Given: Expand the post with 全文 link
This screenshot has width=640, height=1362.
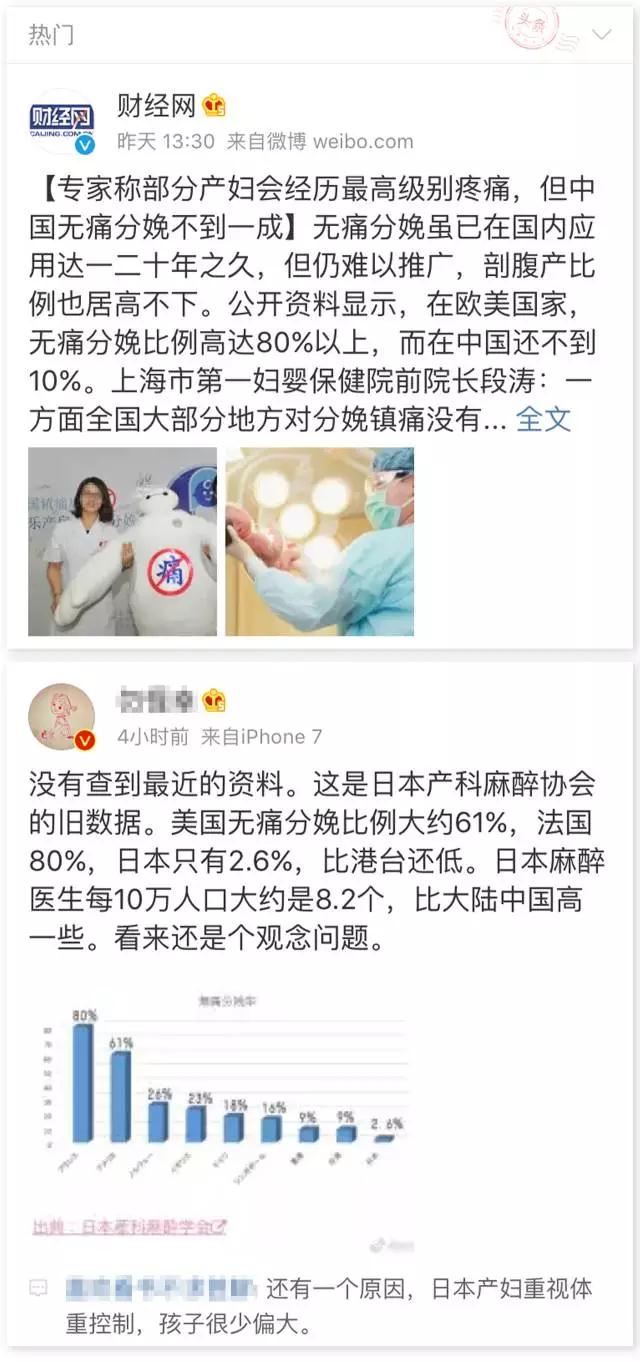Looking at the screenshot, I should pyautogui.click(x=543, y=419).
